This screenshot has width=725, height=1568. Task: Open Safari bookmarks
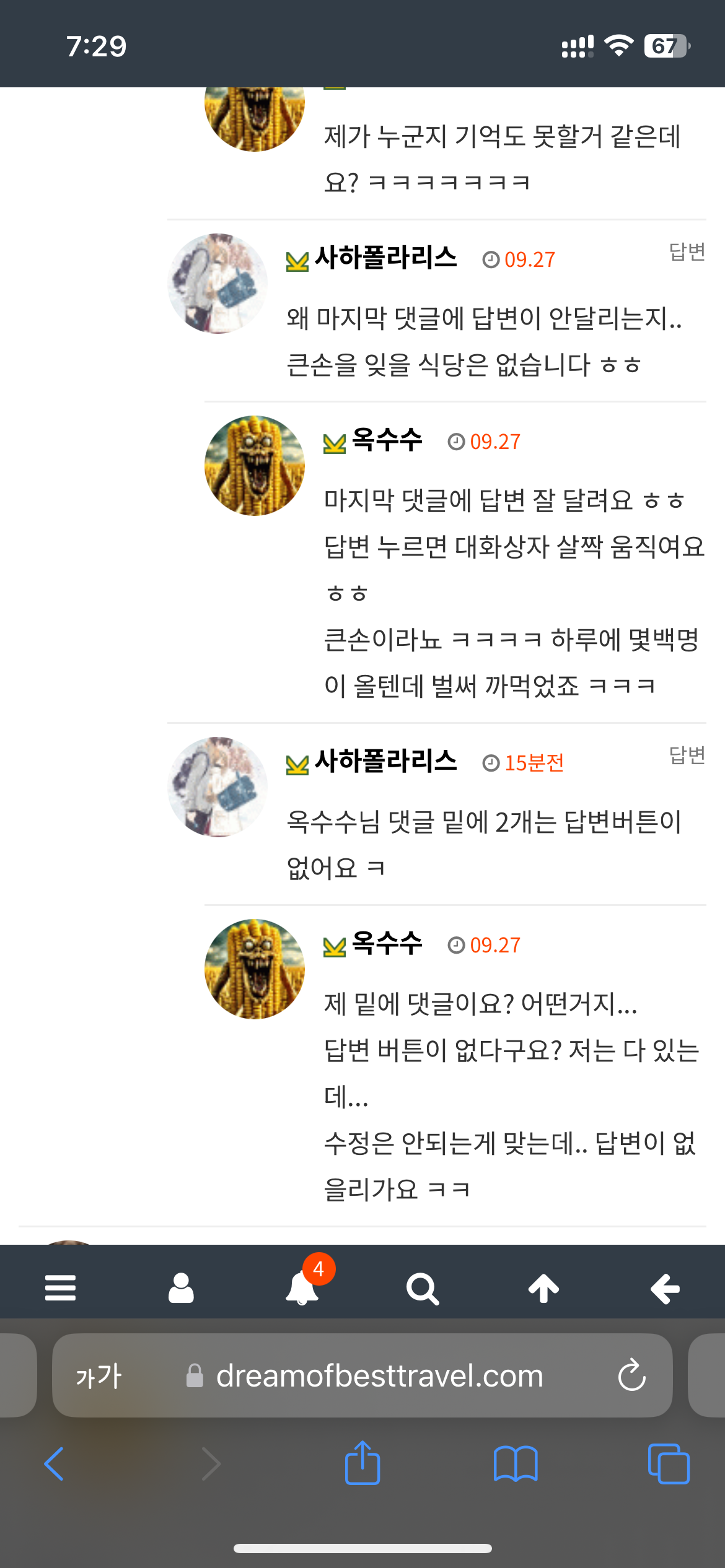coord(516,1464)
